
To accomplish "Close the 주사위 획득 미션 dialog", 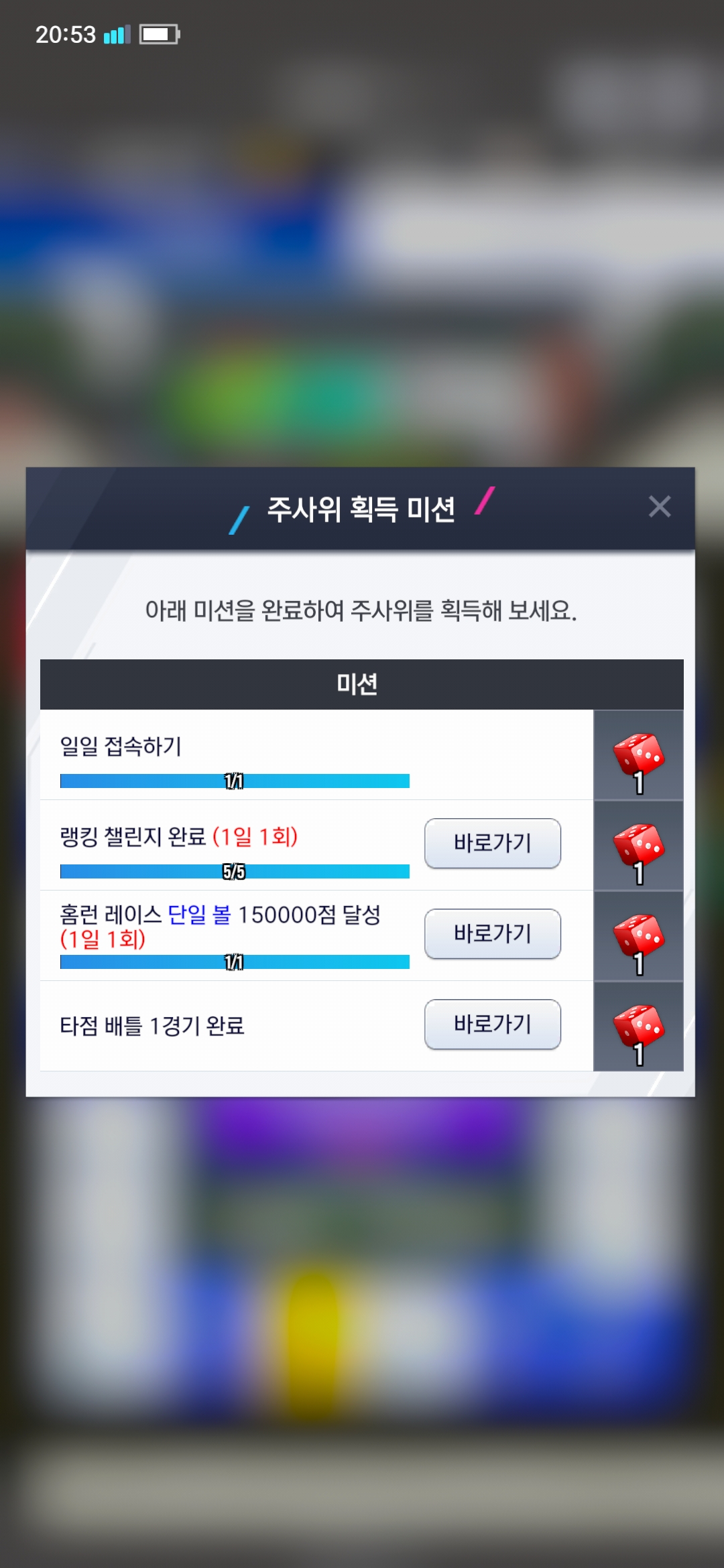I will coord(660,507).
